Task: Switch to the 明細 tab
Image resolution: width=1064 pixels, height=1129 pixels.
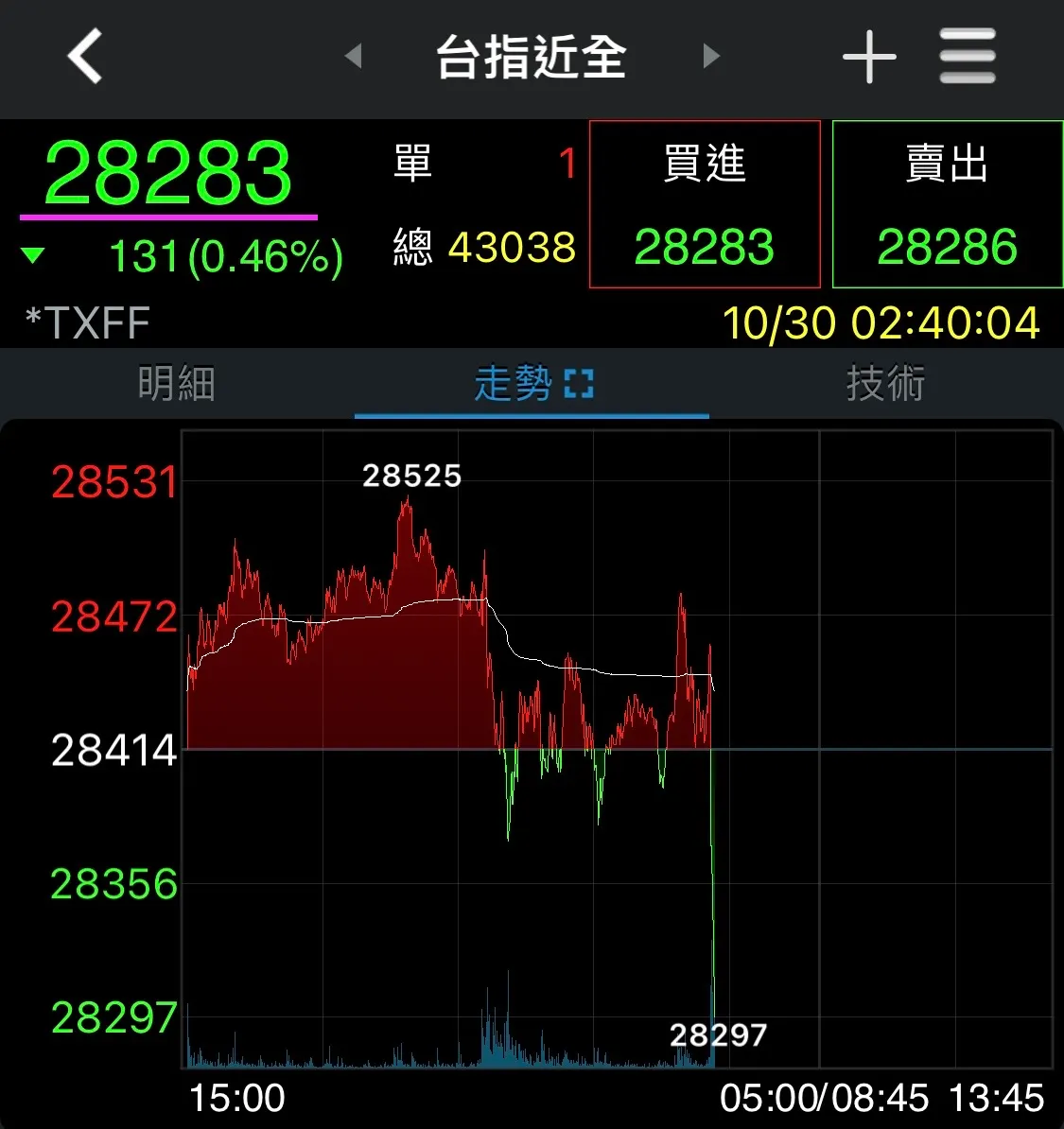Action: pos(175,384)
